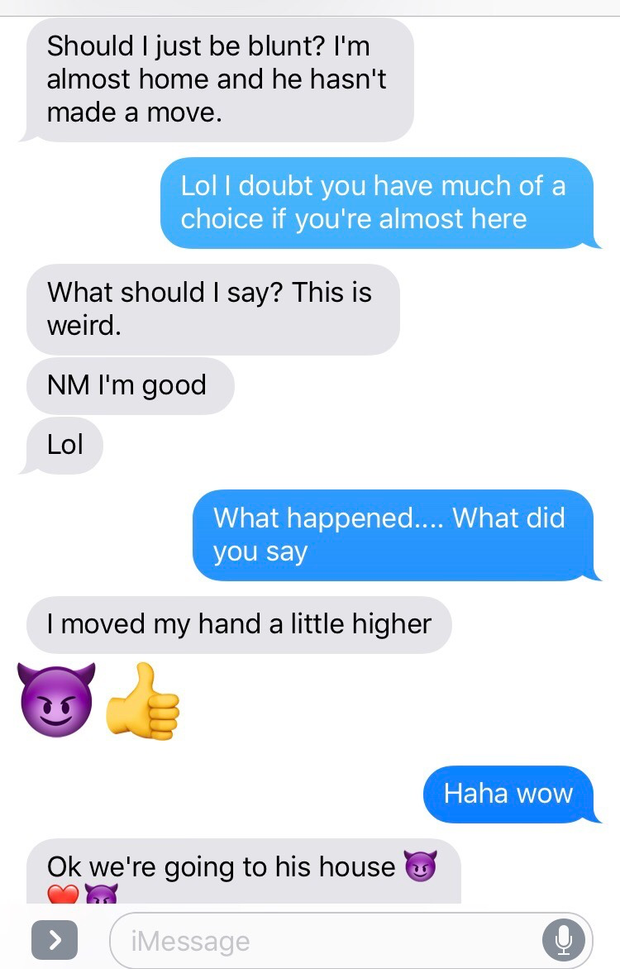
Task: Tap the microphone to record audio
Action: pyautogui.click(x=564, y=940)
